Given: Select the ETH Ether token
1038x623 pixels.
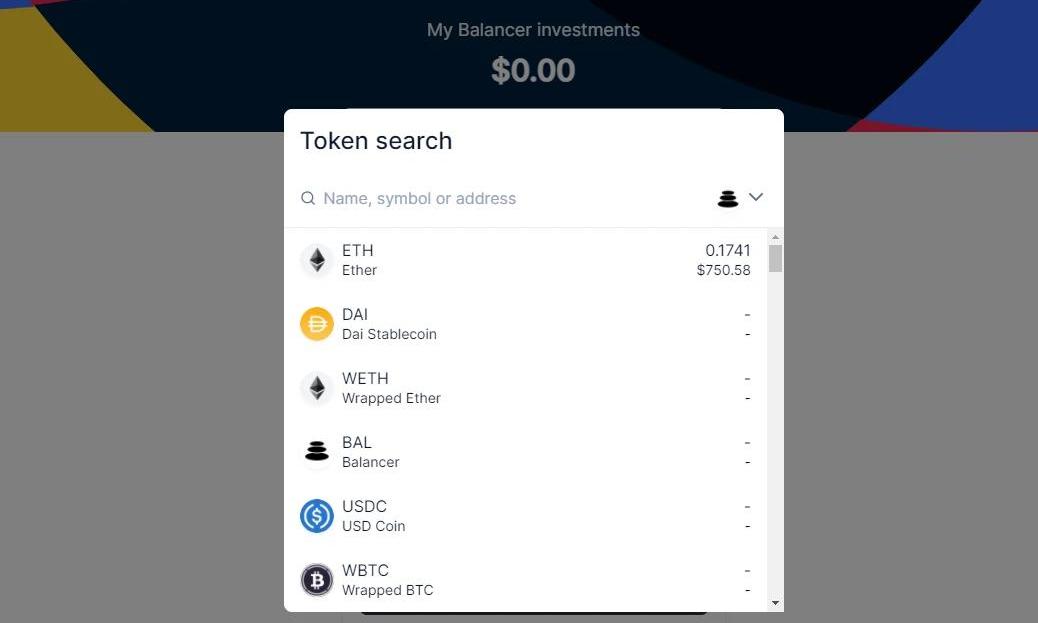Looking at the screenshot, I should (x=525, y=260).
